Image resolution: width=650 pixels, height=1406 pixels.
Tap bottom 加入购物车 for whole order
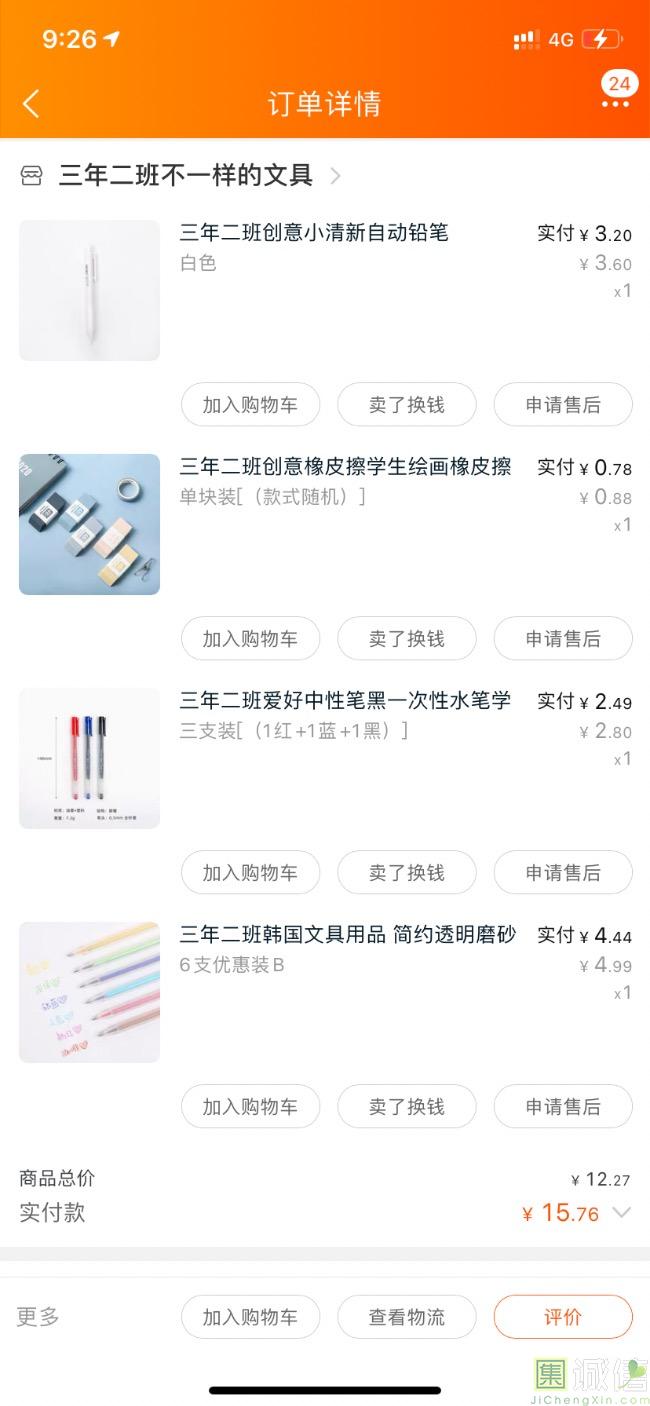pos(250,1317)
